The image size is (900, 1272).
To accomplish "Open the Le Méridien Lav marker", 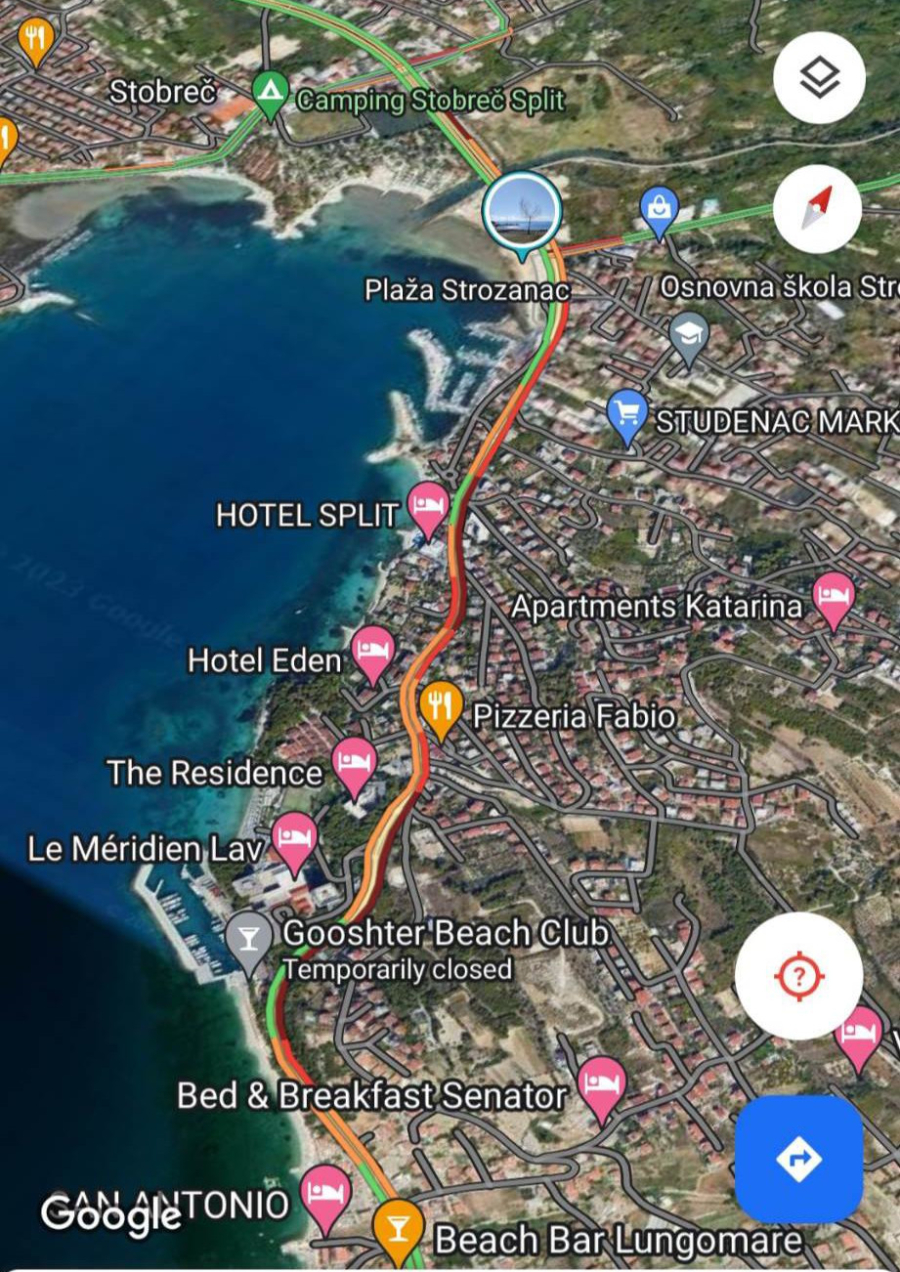I will click(294, 840).
